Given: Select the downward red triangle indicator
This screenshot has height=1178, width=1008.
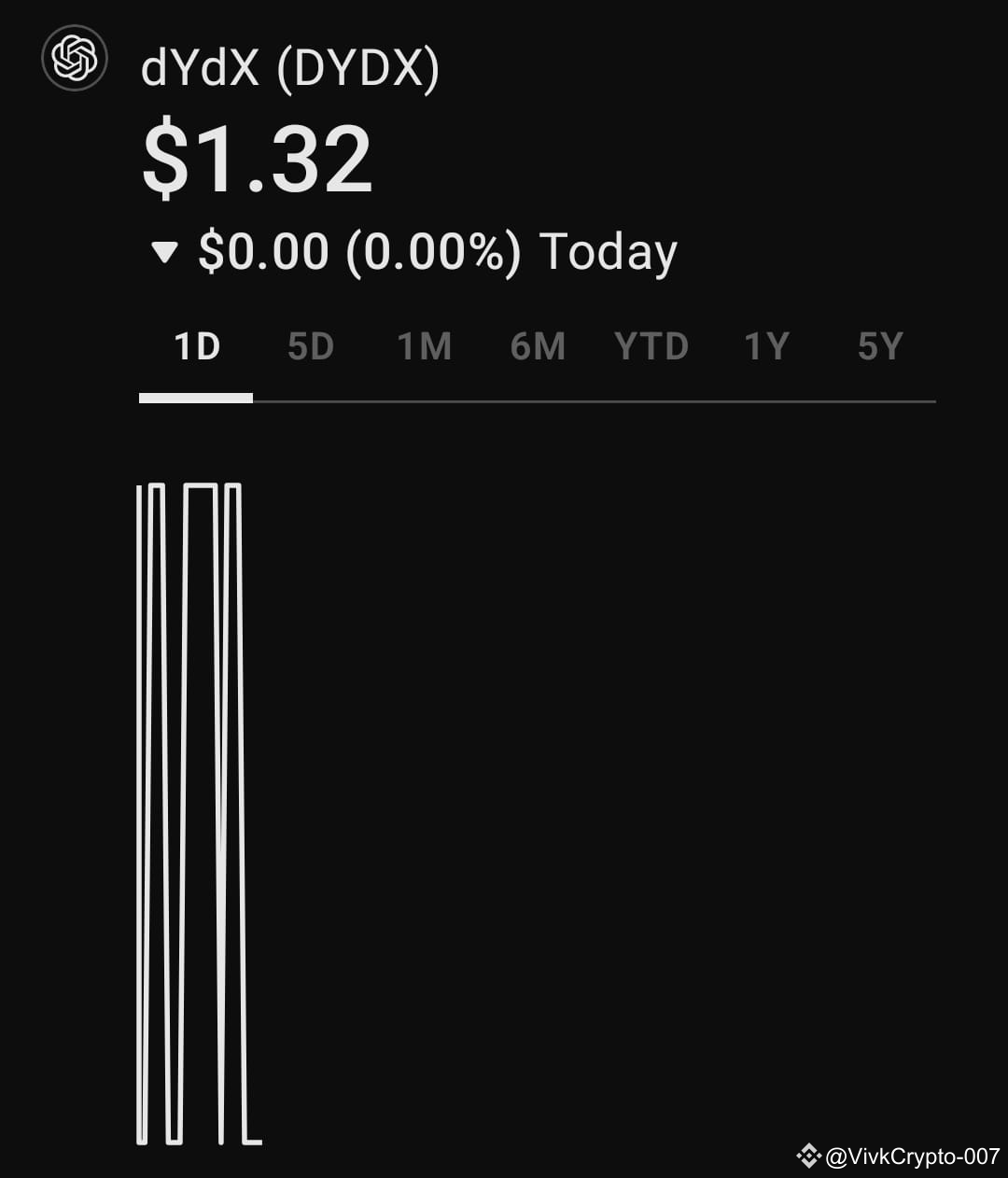Looking at the screenshot, I should (164, 250).
